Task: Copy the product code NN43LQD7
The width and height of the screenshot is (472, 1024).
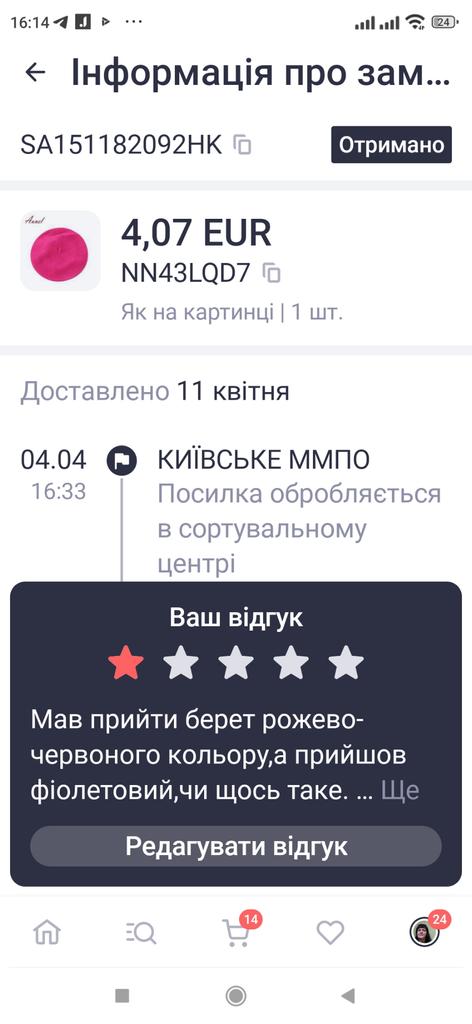Action: (x=272, y=273)
